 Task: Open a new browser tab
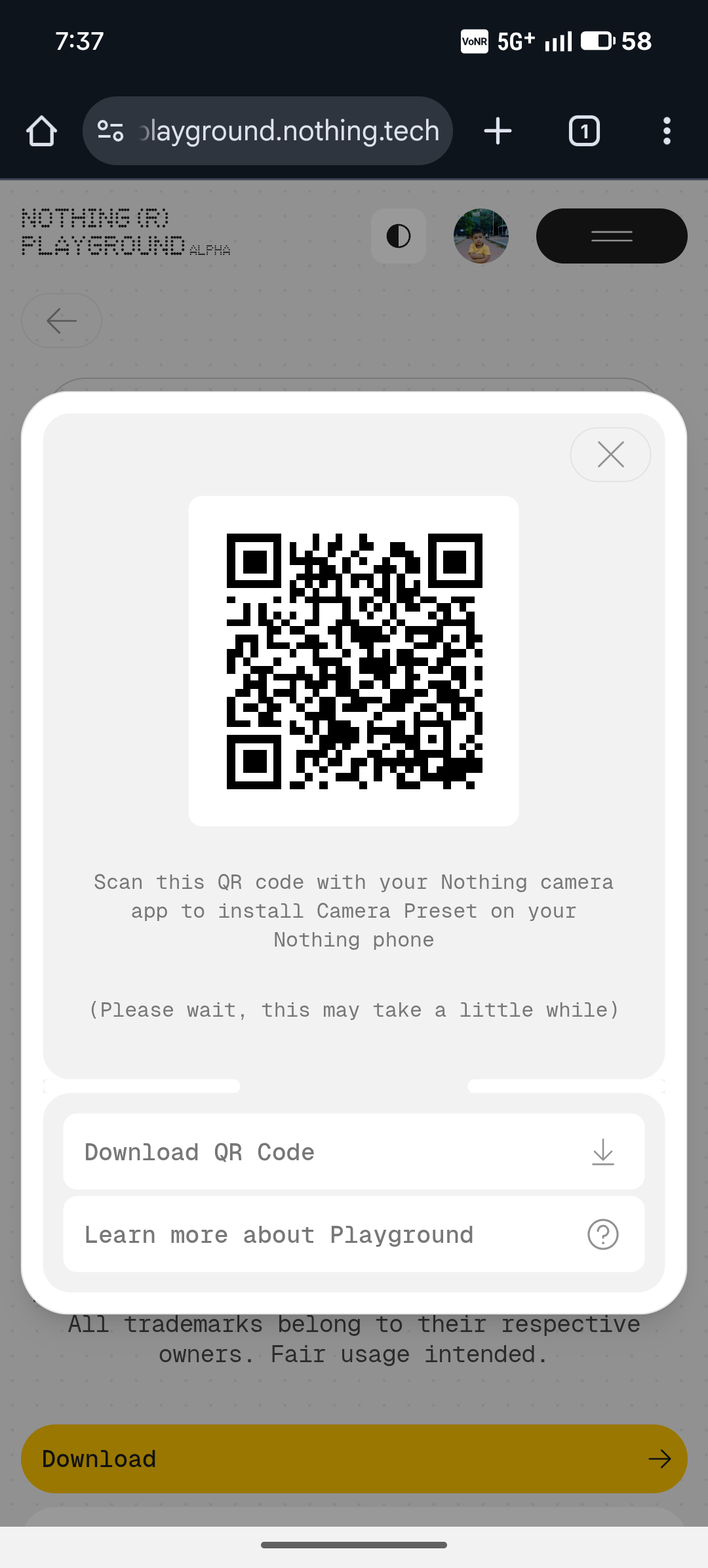[x=498, y=131]
